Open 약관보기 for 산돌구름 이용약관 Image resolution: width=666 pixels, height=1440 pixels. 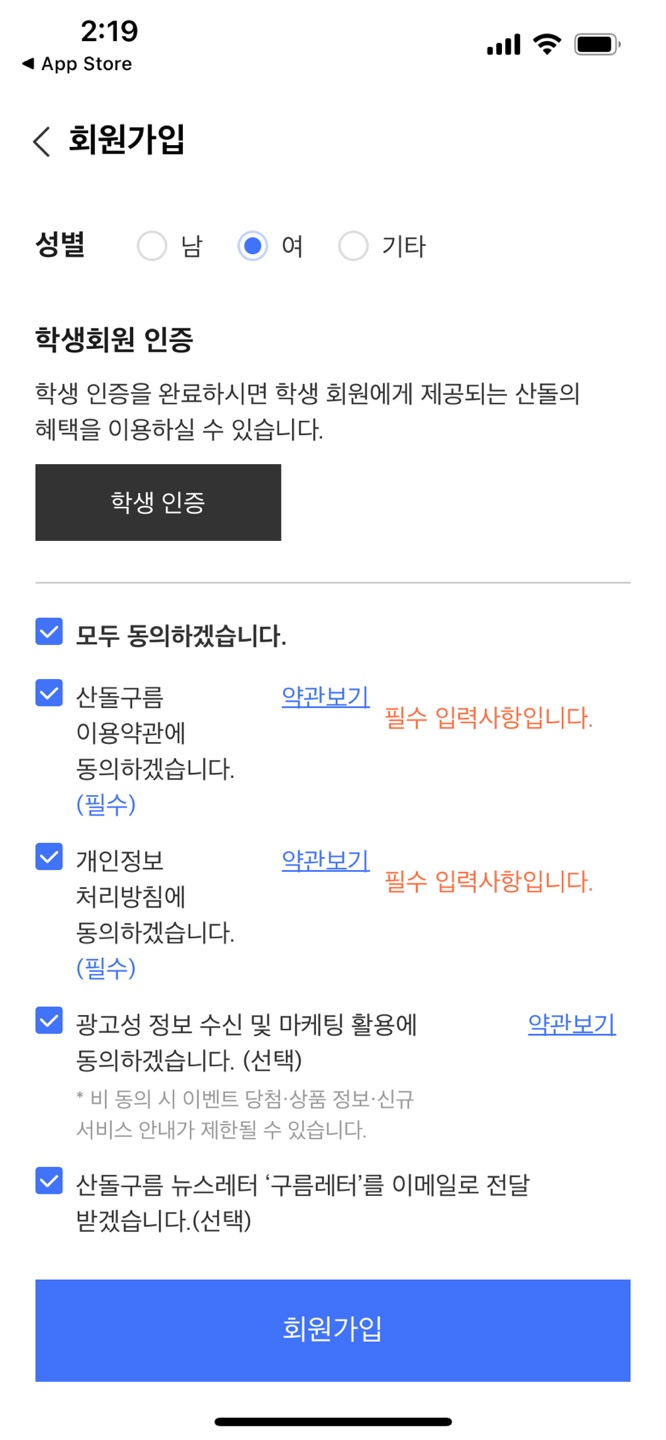(325, 697)
